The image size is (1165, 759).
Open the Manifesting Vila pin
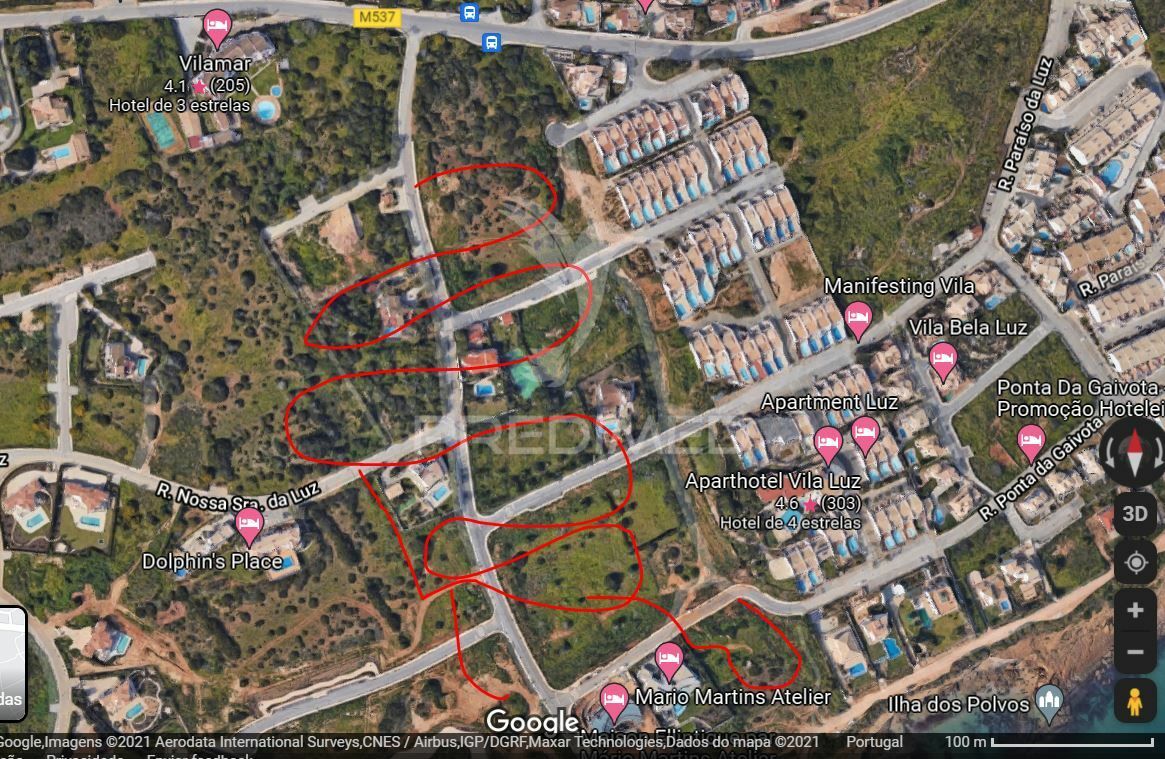(x=858, y=319)
